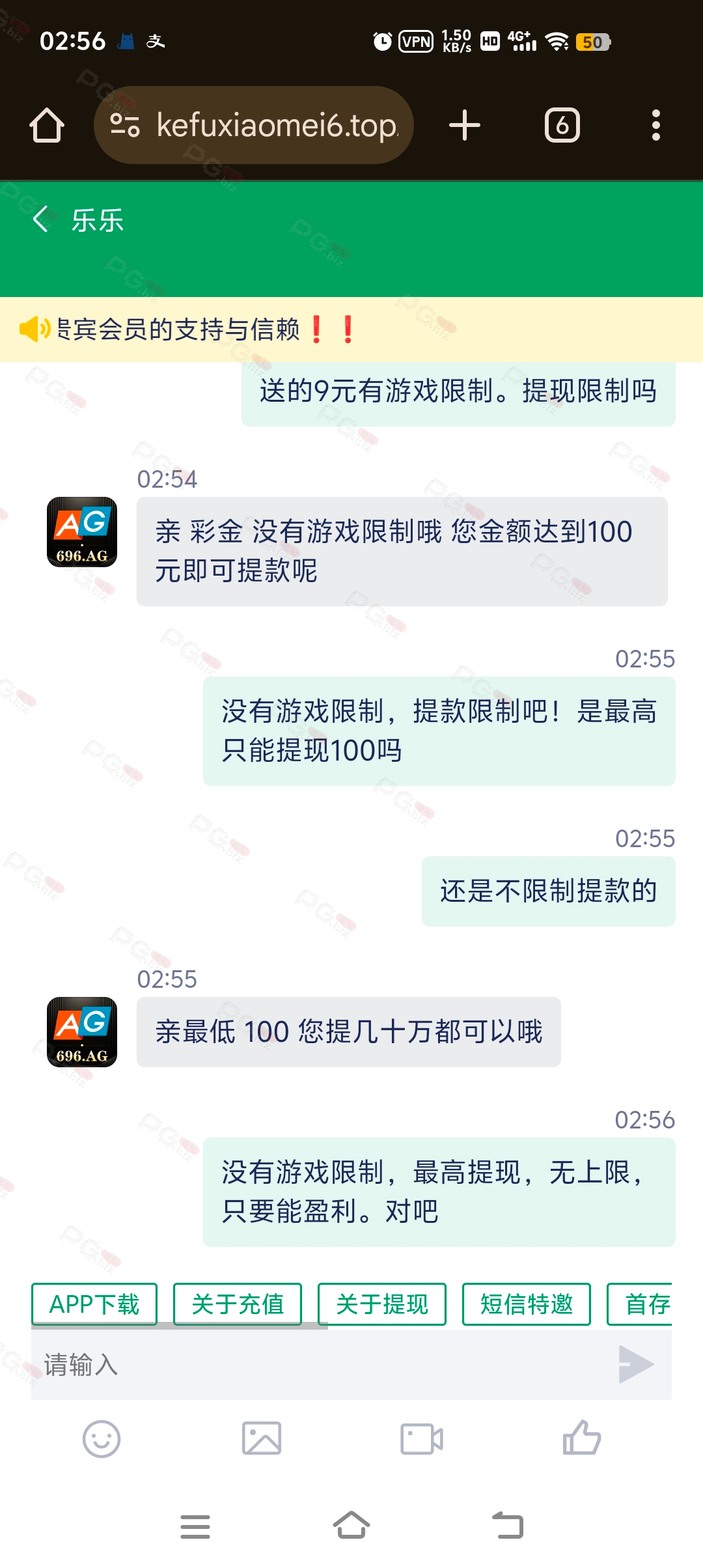Go back from the 乐乐 chat
The height and width of the screenshot is (1568, 703).
pyautogui.click(x=41, y=219)
